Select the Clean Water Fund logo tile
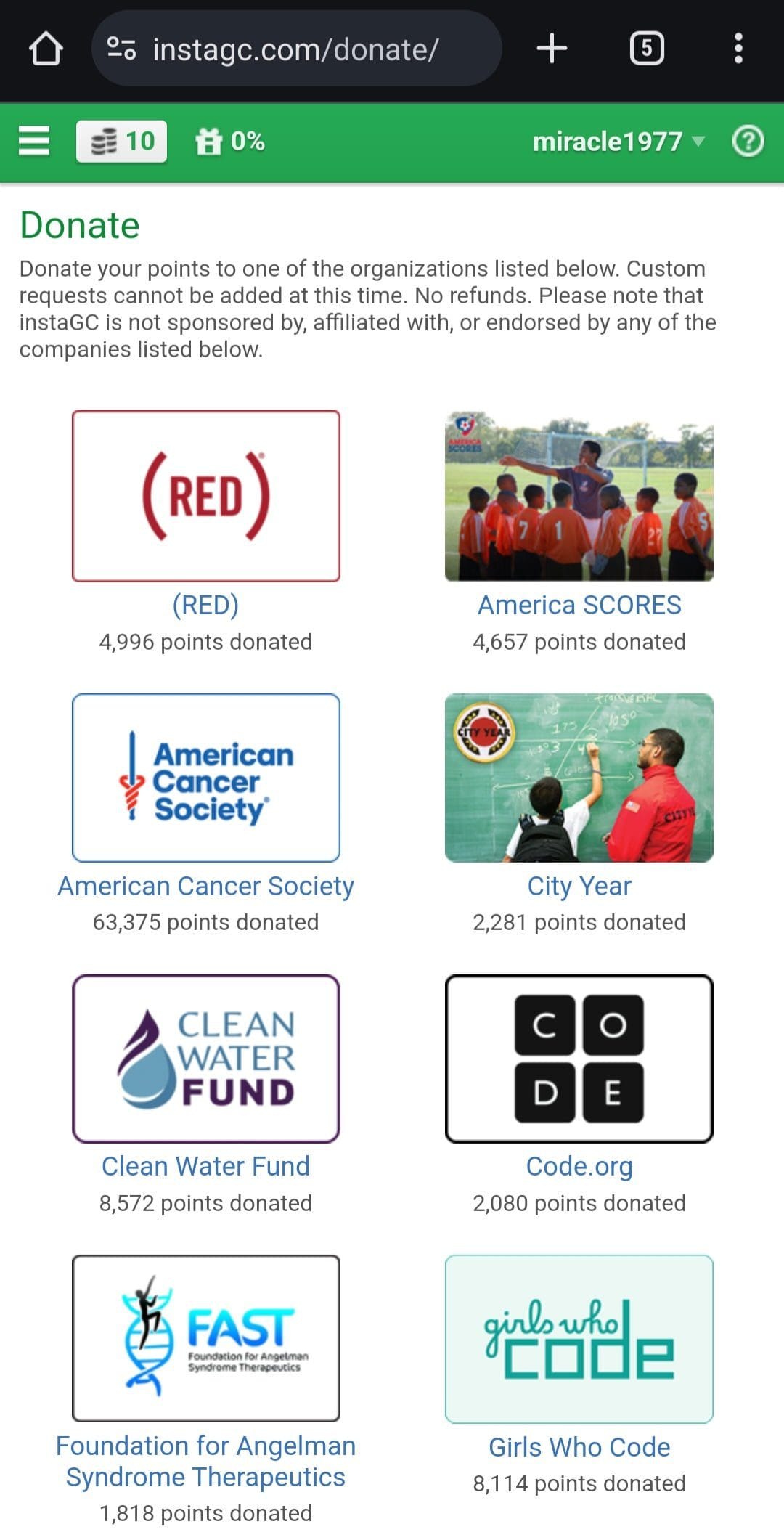The image size is (784, 1540). click(x=206, y=1059)
